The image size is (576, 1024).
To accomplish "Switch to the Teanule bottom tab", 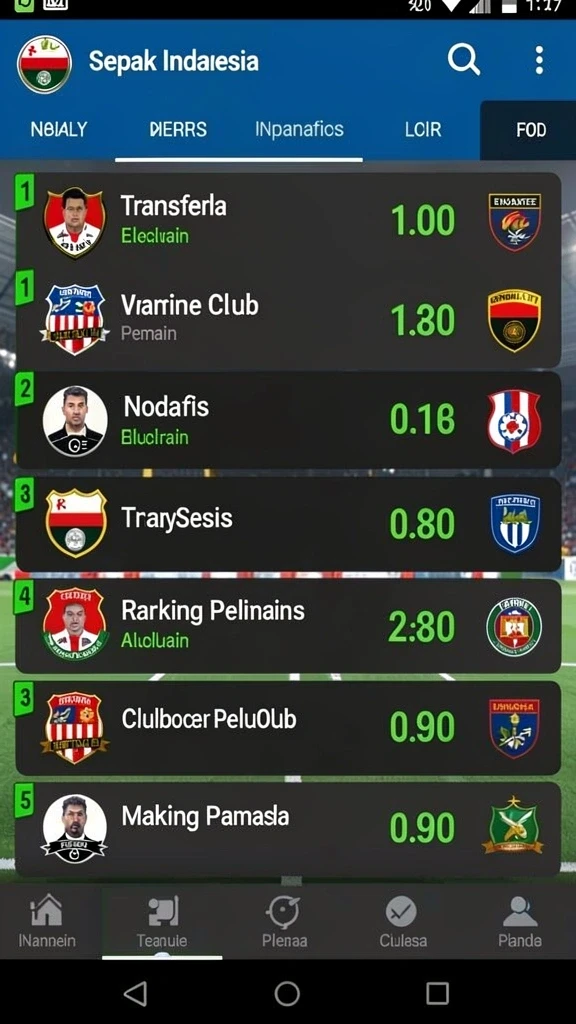I will click(x=162, y=921).
